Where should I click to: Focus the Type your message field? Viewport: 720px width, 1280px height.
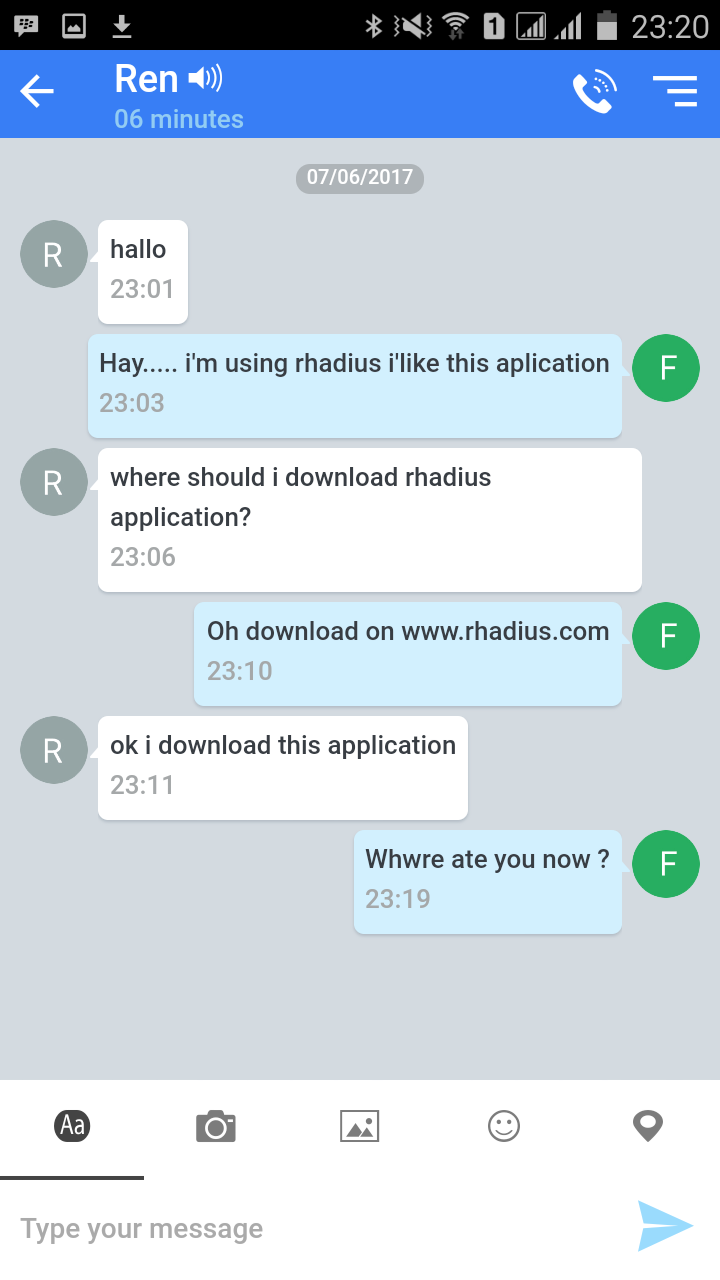pyautogui.click(x=310, y=1228)
